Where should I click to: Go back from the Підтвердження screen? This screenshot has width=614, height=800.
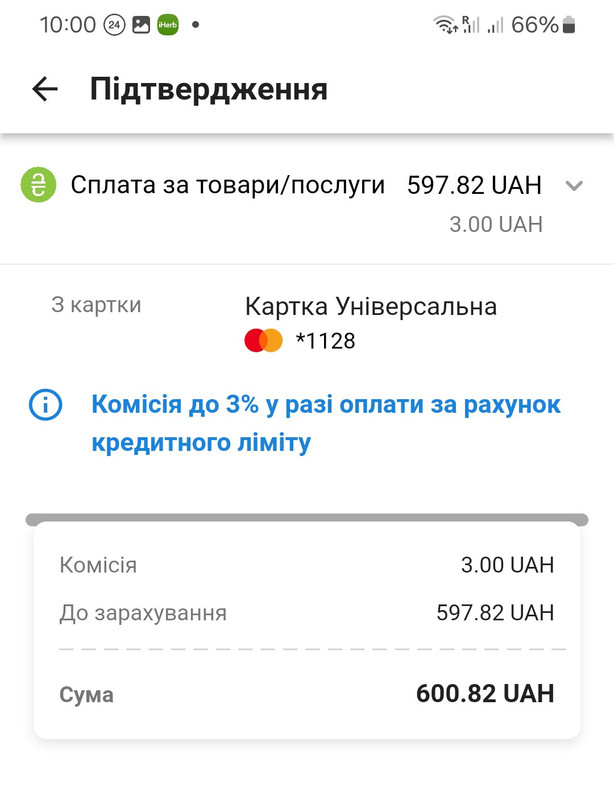[45, 89]
